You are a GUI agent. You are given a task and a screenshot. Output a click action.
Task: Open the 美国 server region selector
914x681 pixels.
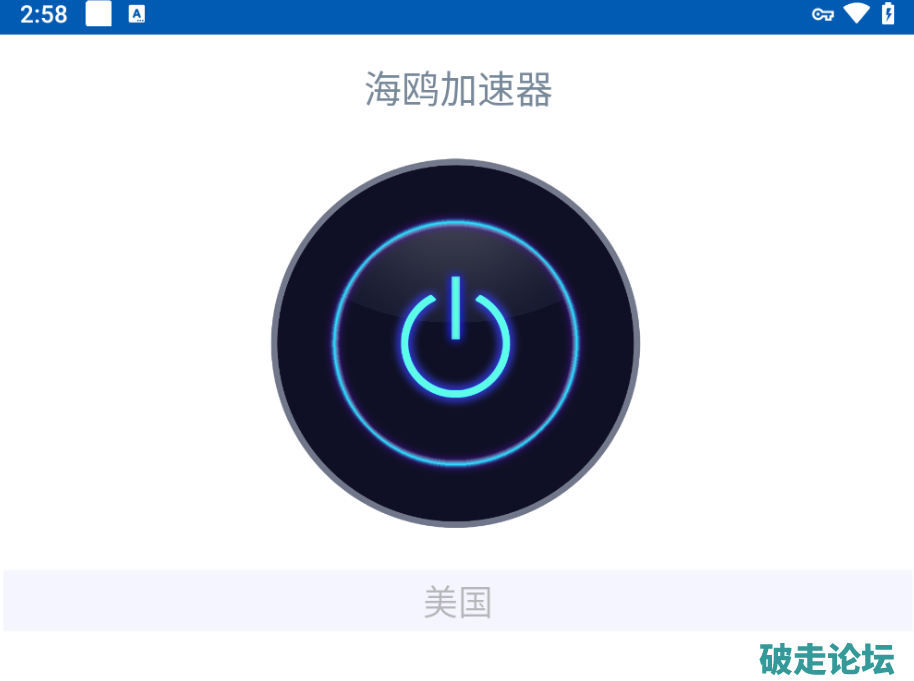457,602
